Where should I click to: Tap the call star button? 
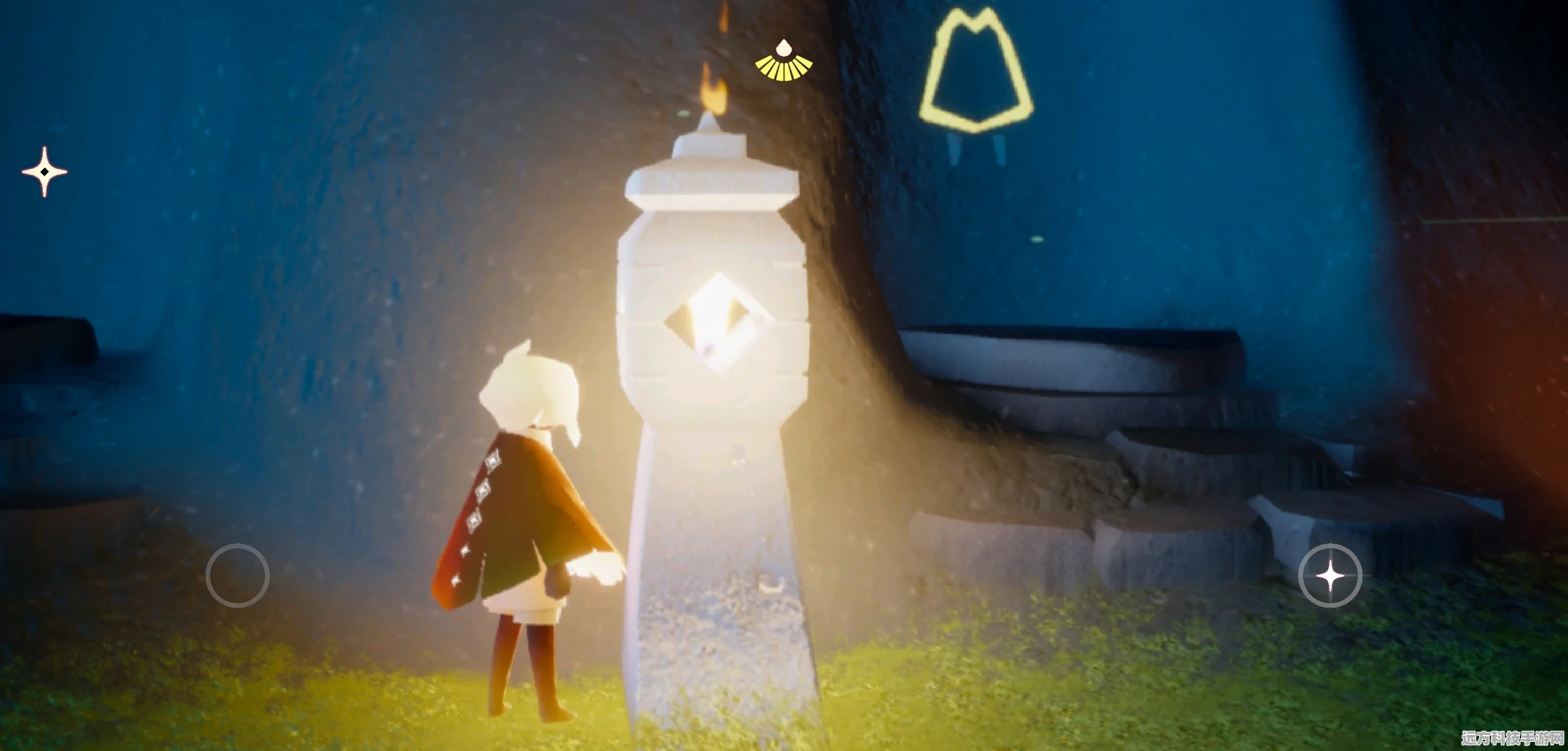click(x=1330, y=575)
